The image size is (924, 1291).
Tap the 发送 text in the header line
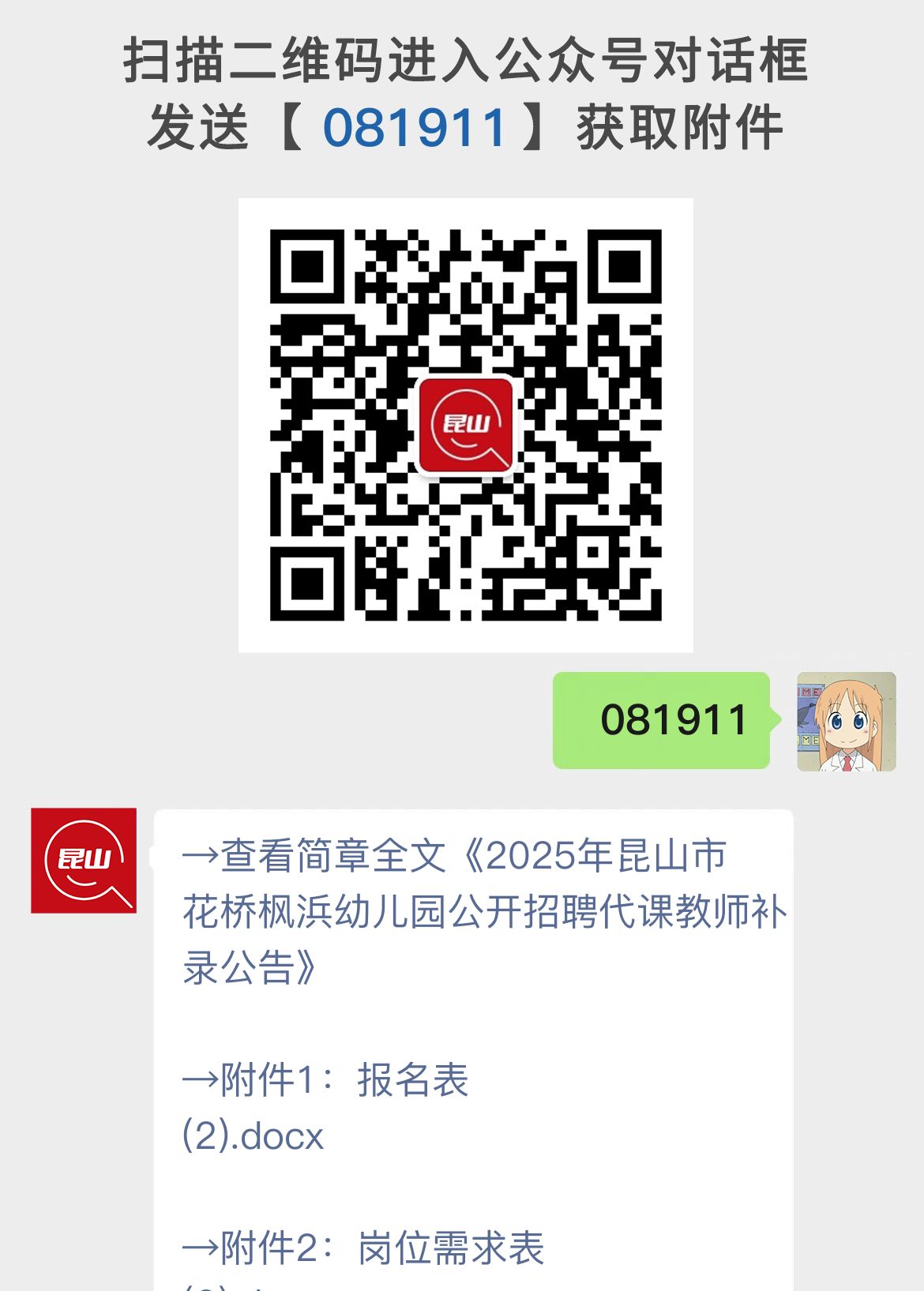point(197,126)
